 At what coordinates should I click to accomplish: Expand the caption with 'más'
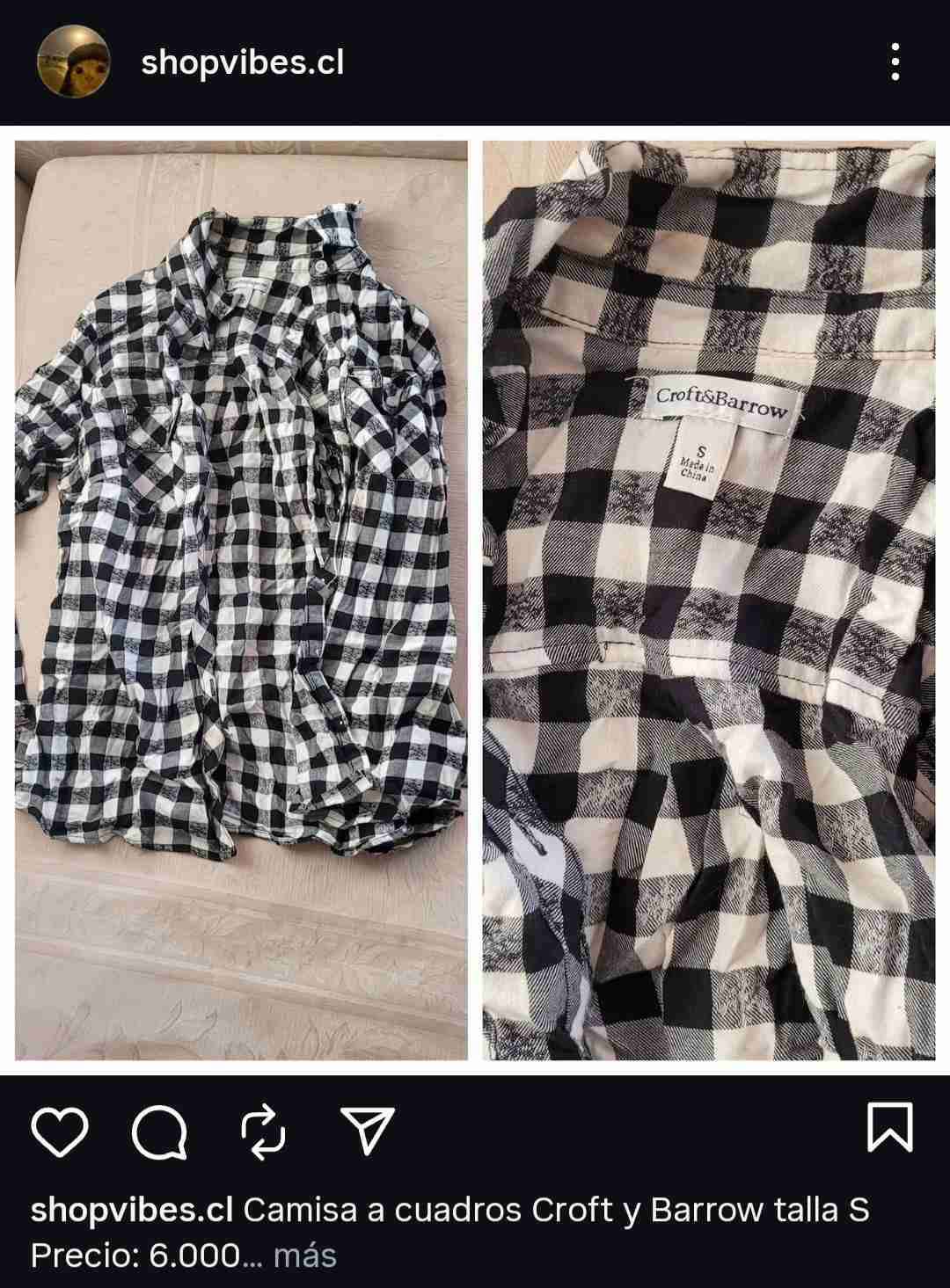(305, 1255)
